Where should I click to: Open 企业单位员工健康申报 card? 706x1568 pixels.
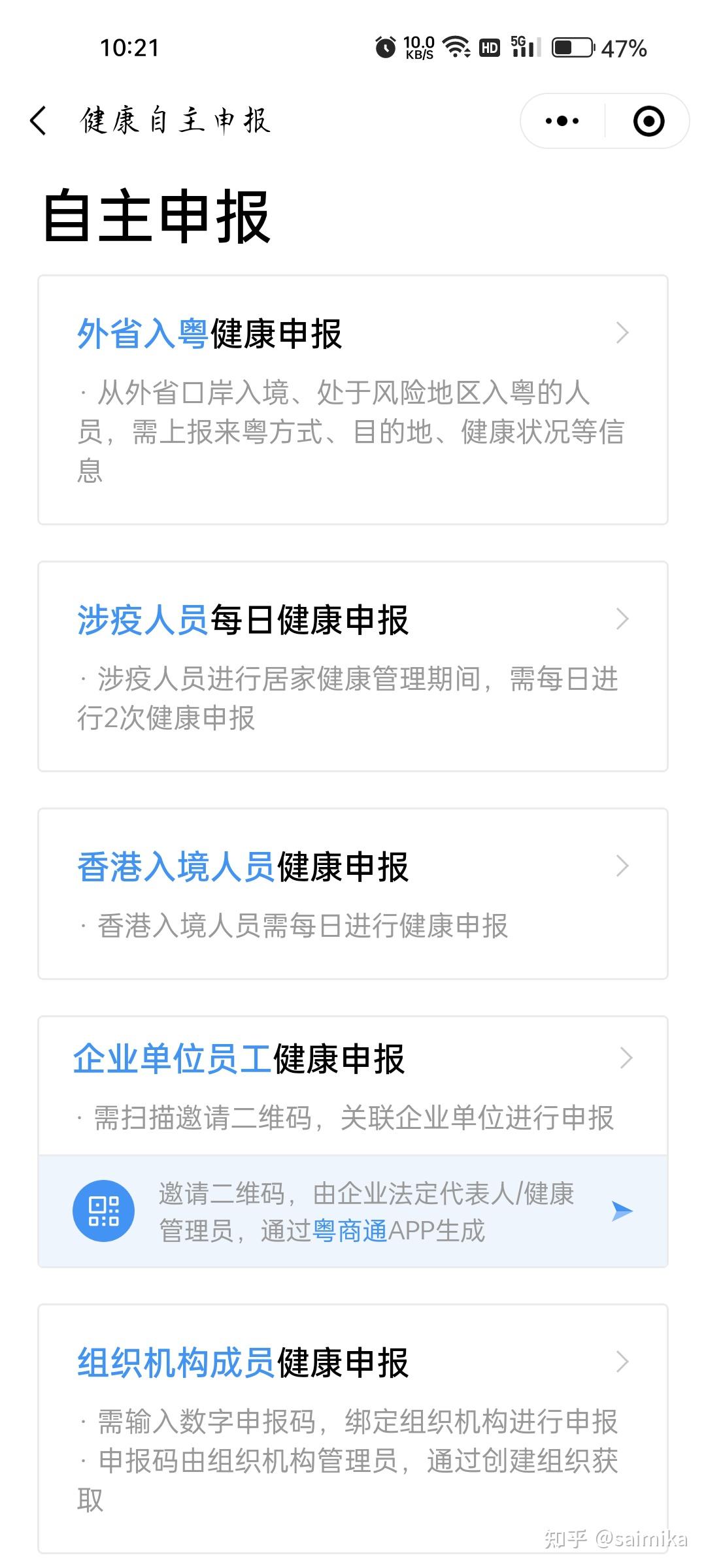tap(353, 1086)
